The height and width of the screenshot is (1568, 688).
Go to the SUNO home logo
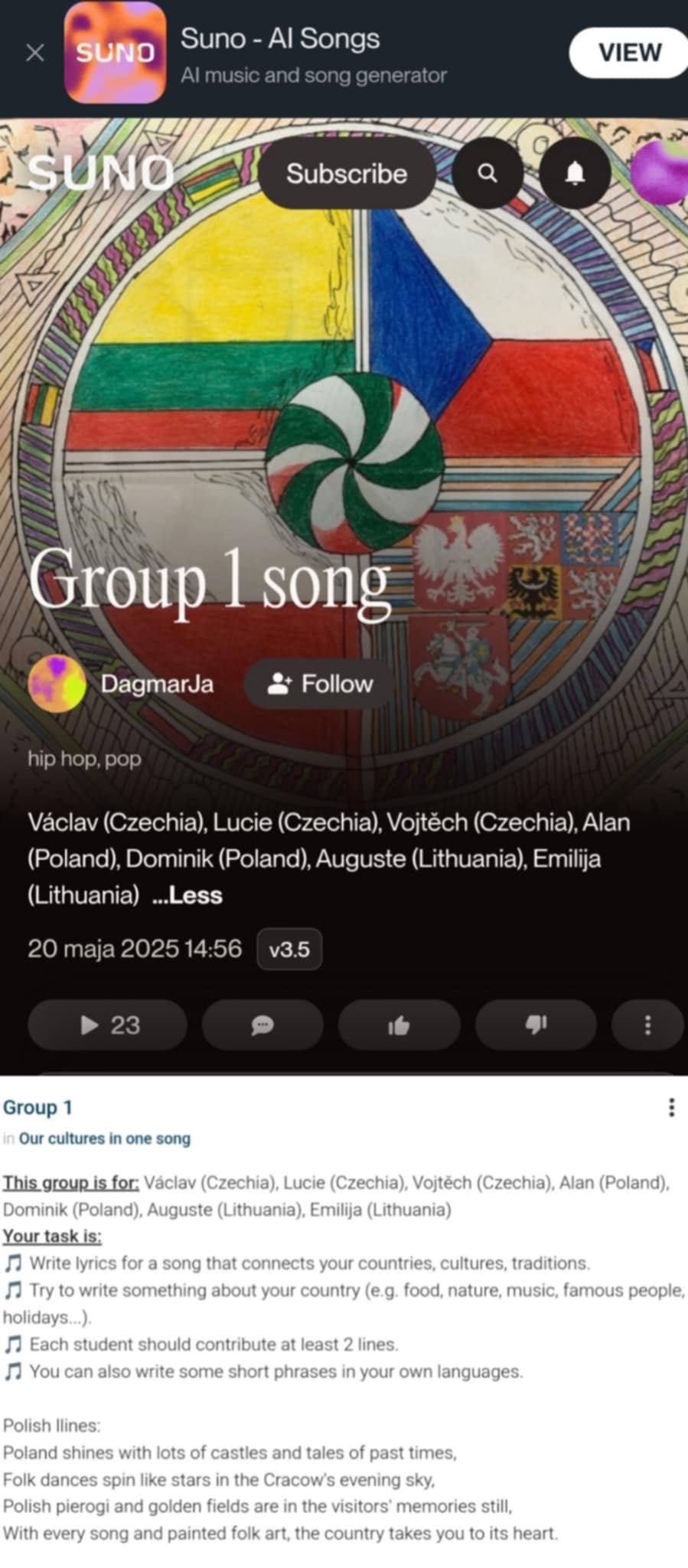click(101, 173)
